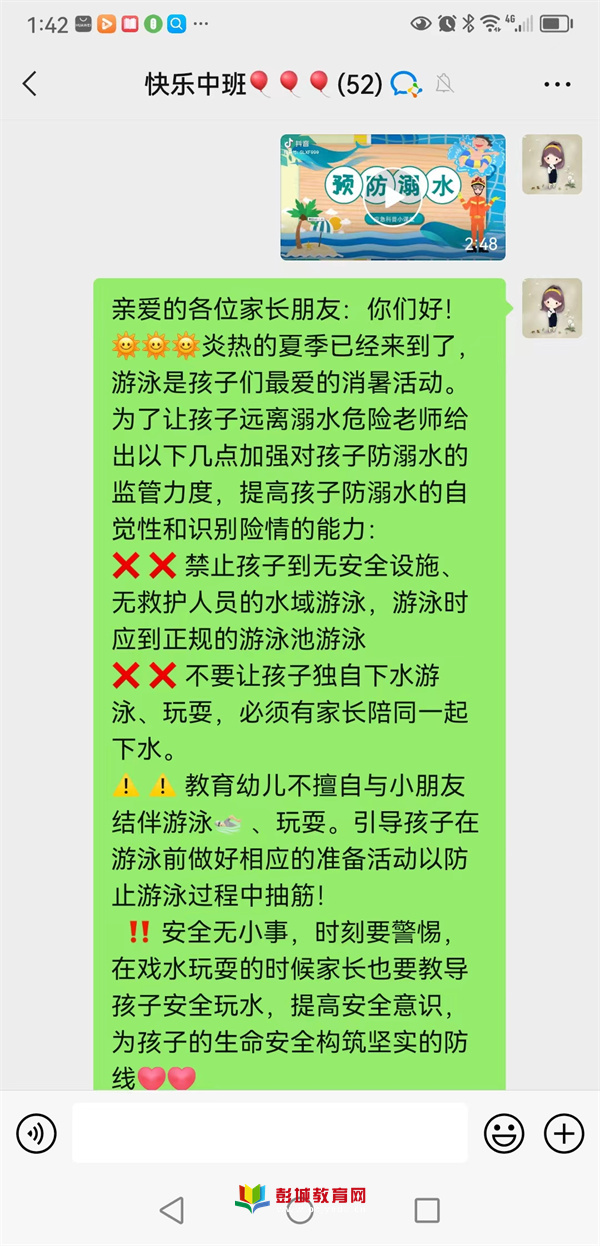Open recent apps from navigation bar

click(427, 1210)
